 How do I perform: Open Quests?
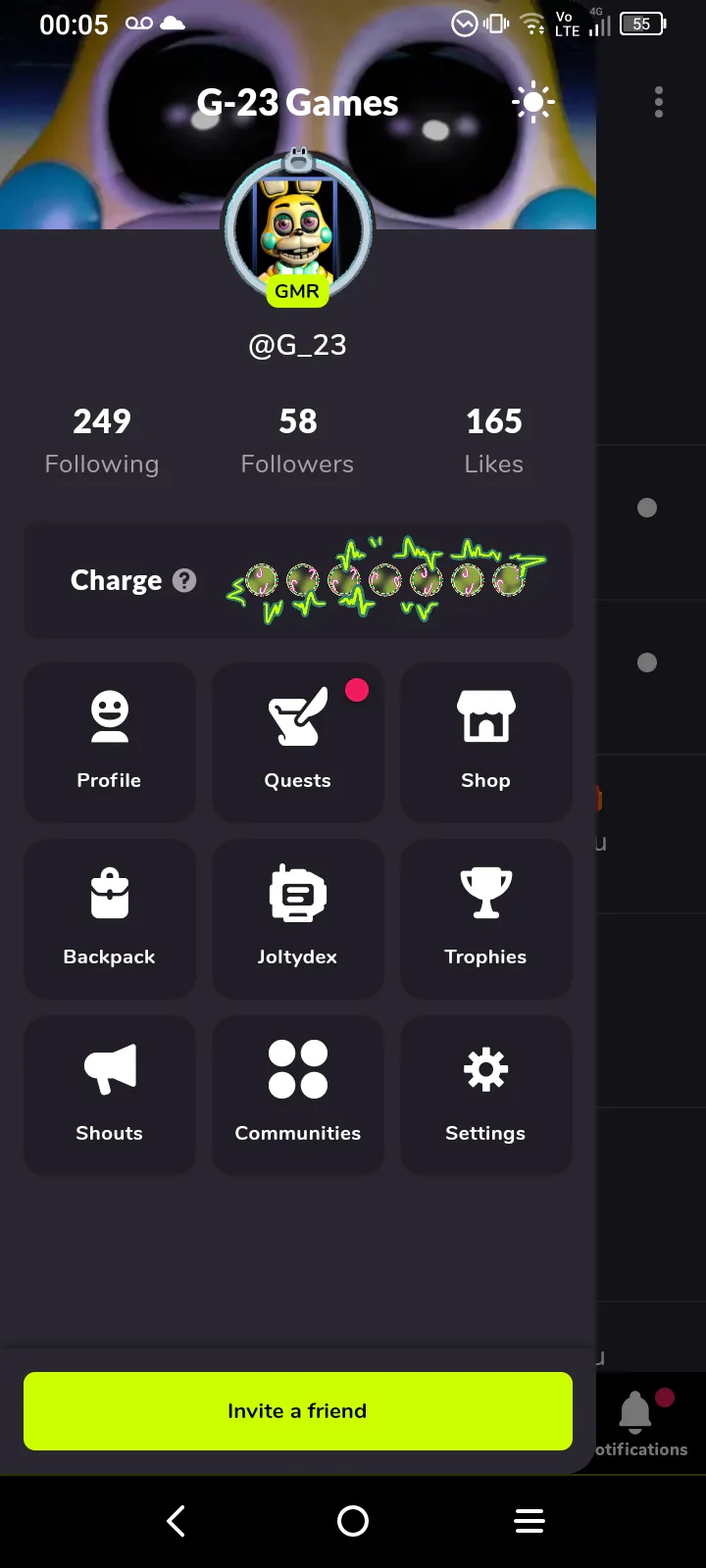click(x=298, y=742)
